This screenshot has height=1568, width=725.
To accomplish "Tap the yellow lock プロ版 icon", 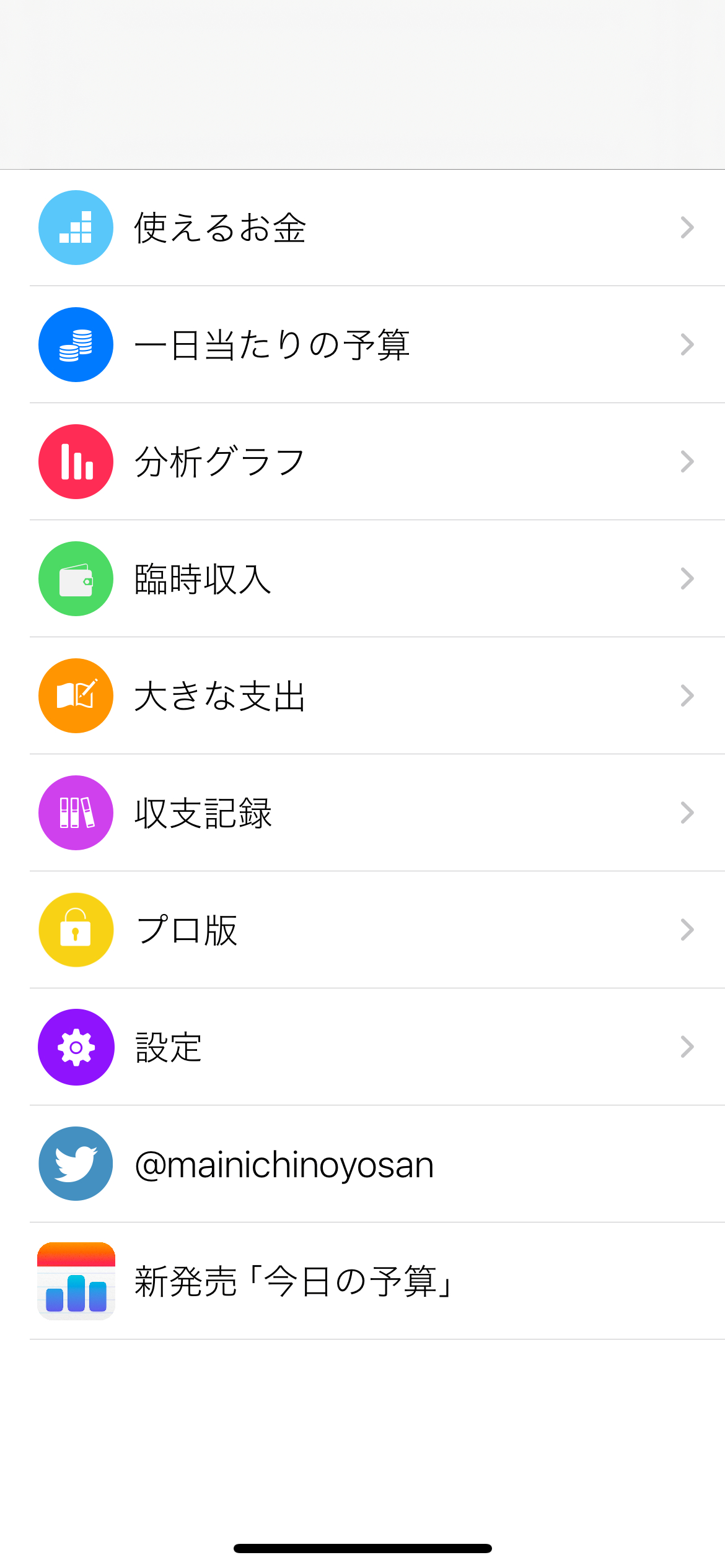I will (76, 930).
